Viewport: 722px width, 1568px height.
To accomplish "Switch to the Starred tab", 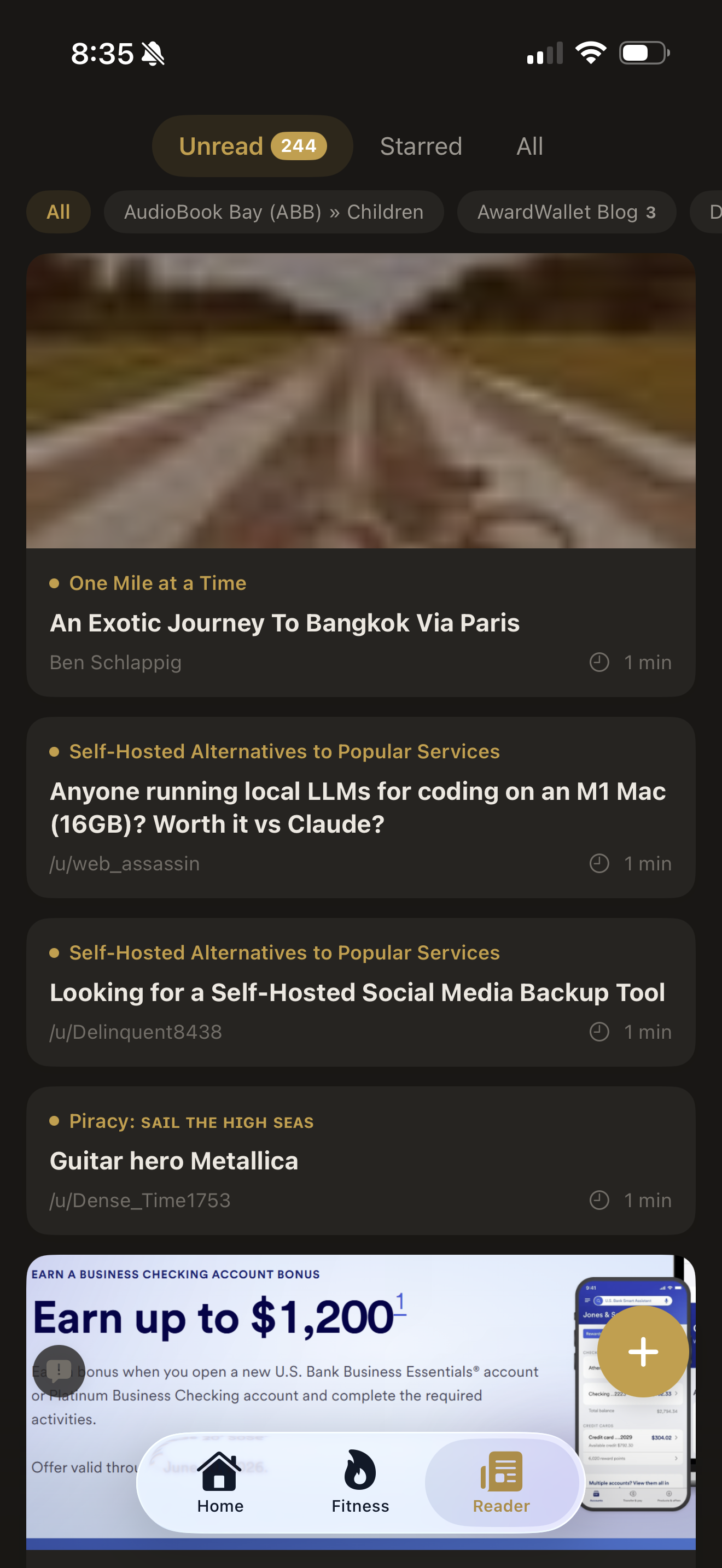I will (x=421, y=146).
